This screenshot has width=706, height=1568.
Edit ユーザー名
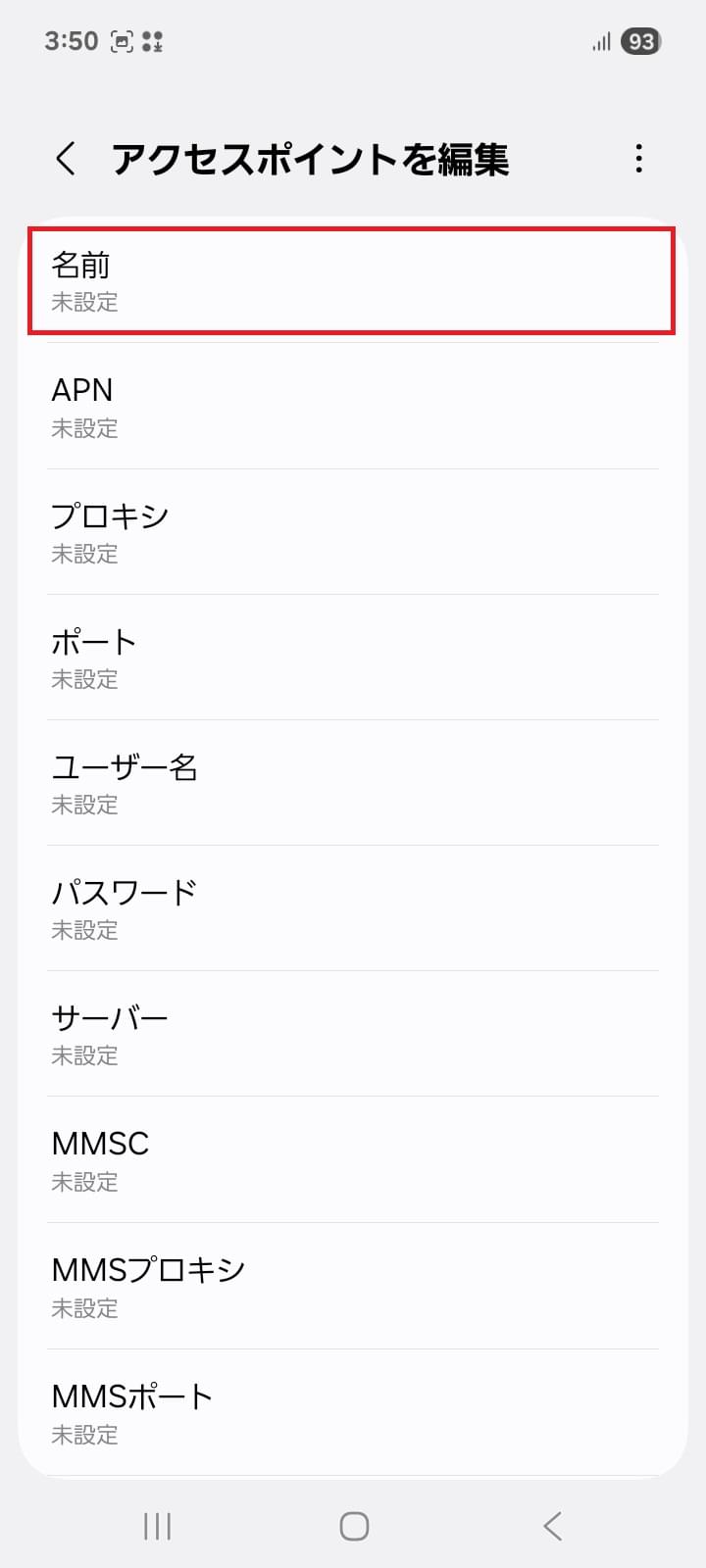[x=352, y=783]
